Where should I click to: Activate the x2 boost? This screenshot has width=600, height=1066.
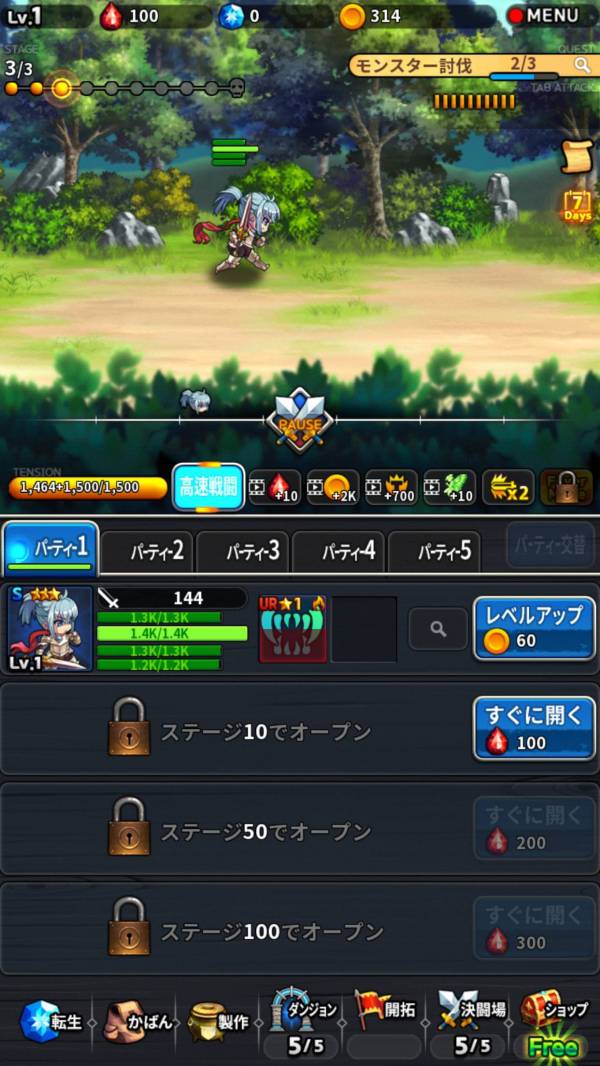[508, 487]
